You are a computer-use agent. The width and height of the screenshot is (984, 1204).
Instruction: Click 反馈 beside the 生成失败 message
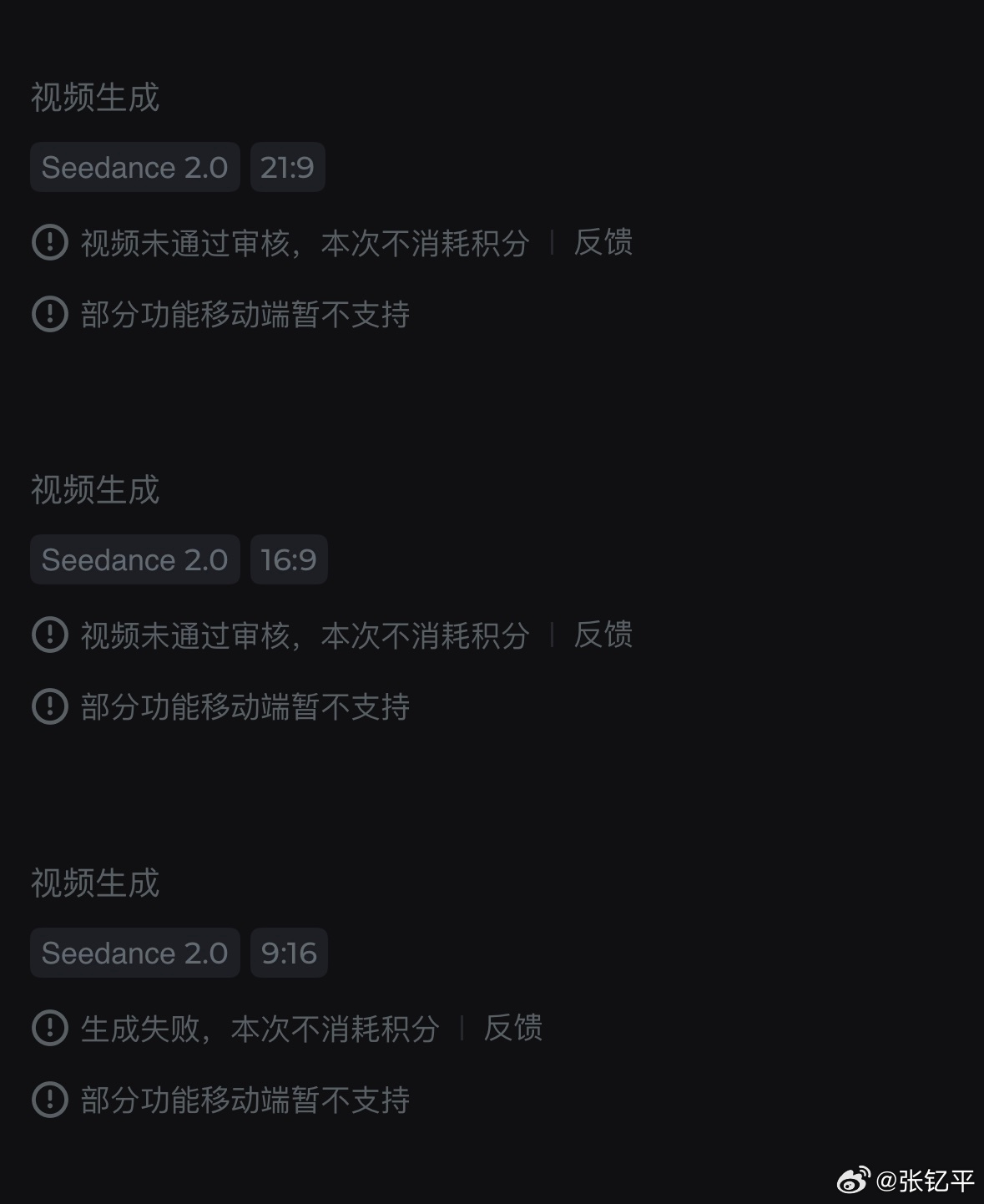pyautogui.click(x=512, y=1029)
